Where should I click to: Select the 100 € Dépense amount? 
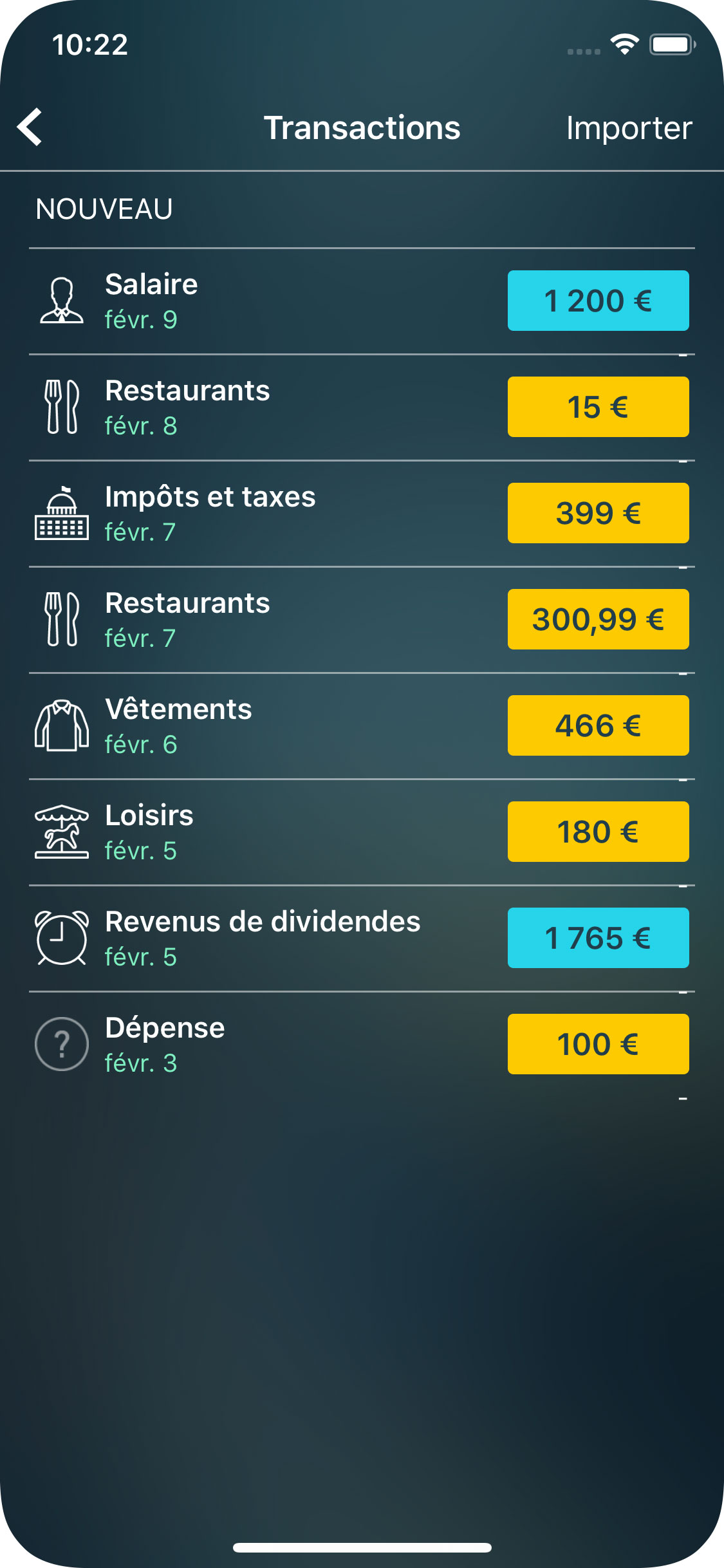coord(597,1043)
